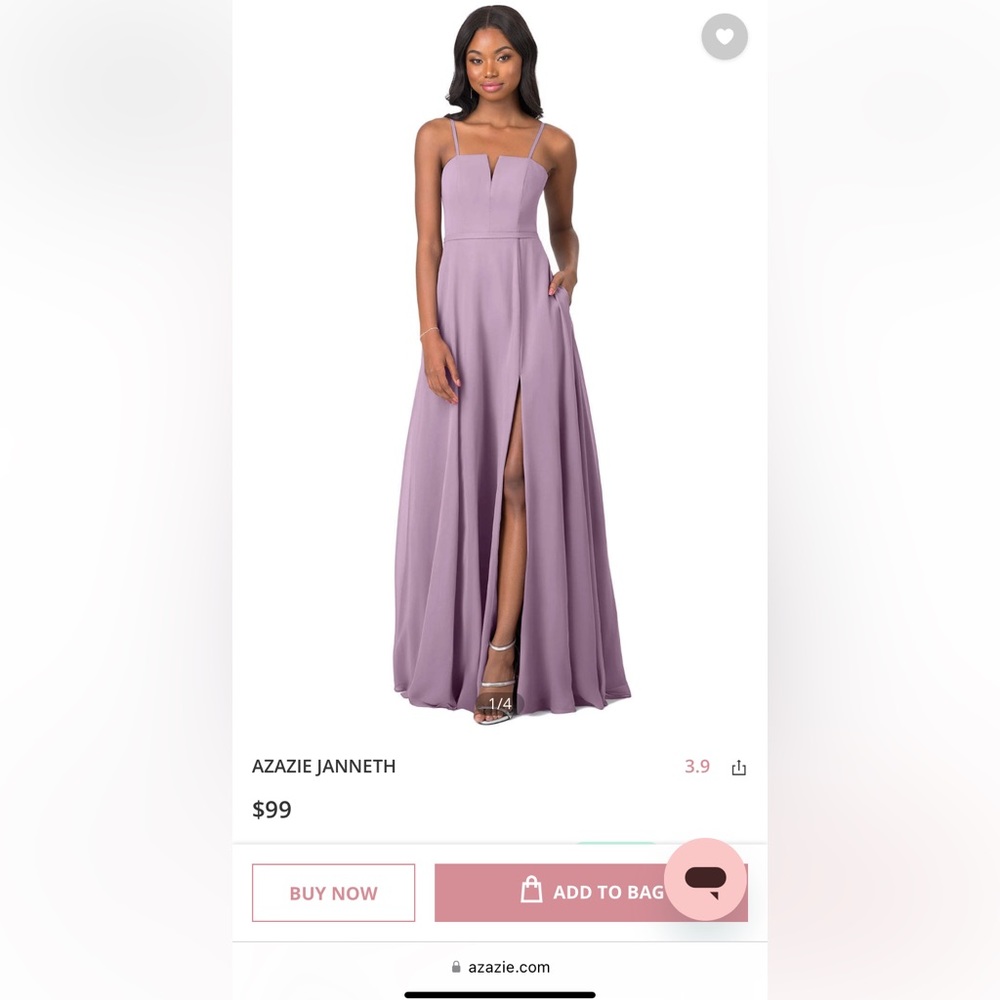Tap the Buy Now button
This screenshot has height=1000, width=1000.
[x=333, y=893]
